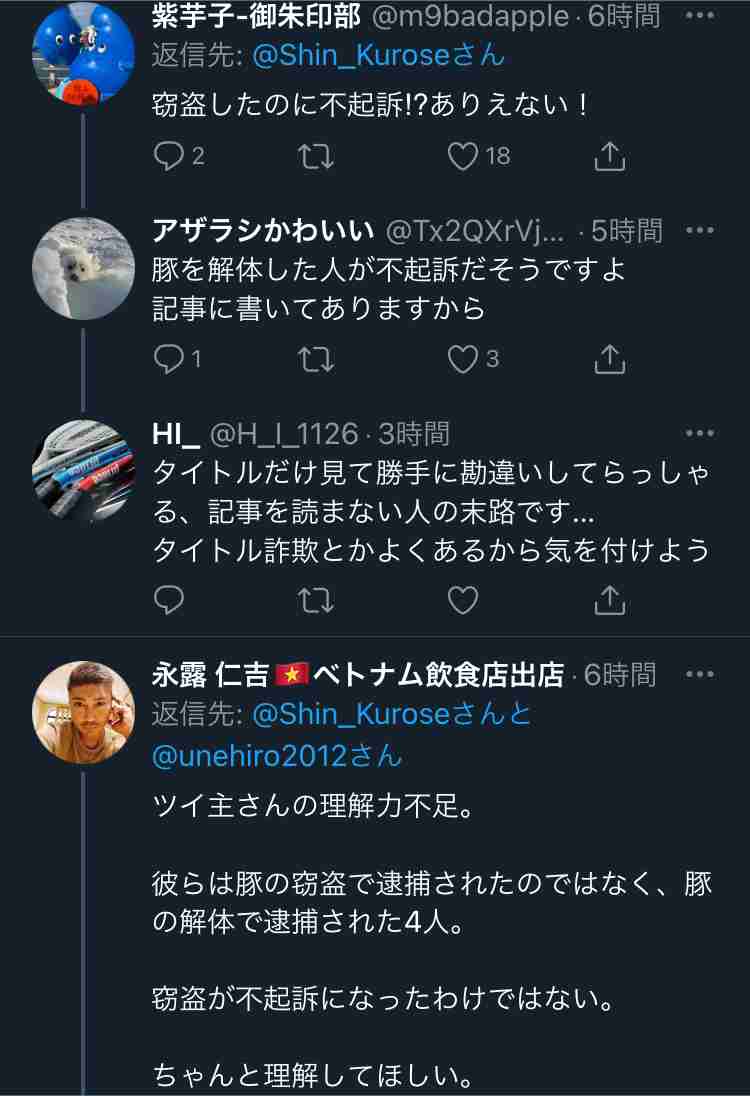Retweet HI_'s tweet

click(316, 599)
